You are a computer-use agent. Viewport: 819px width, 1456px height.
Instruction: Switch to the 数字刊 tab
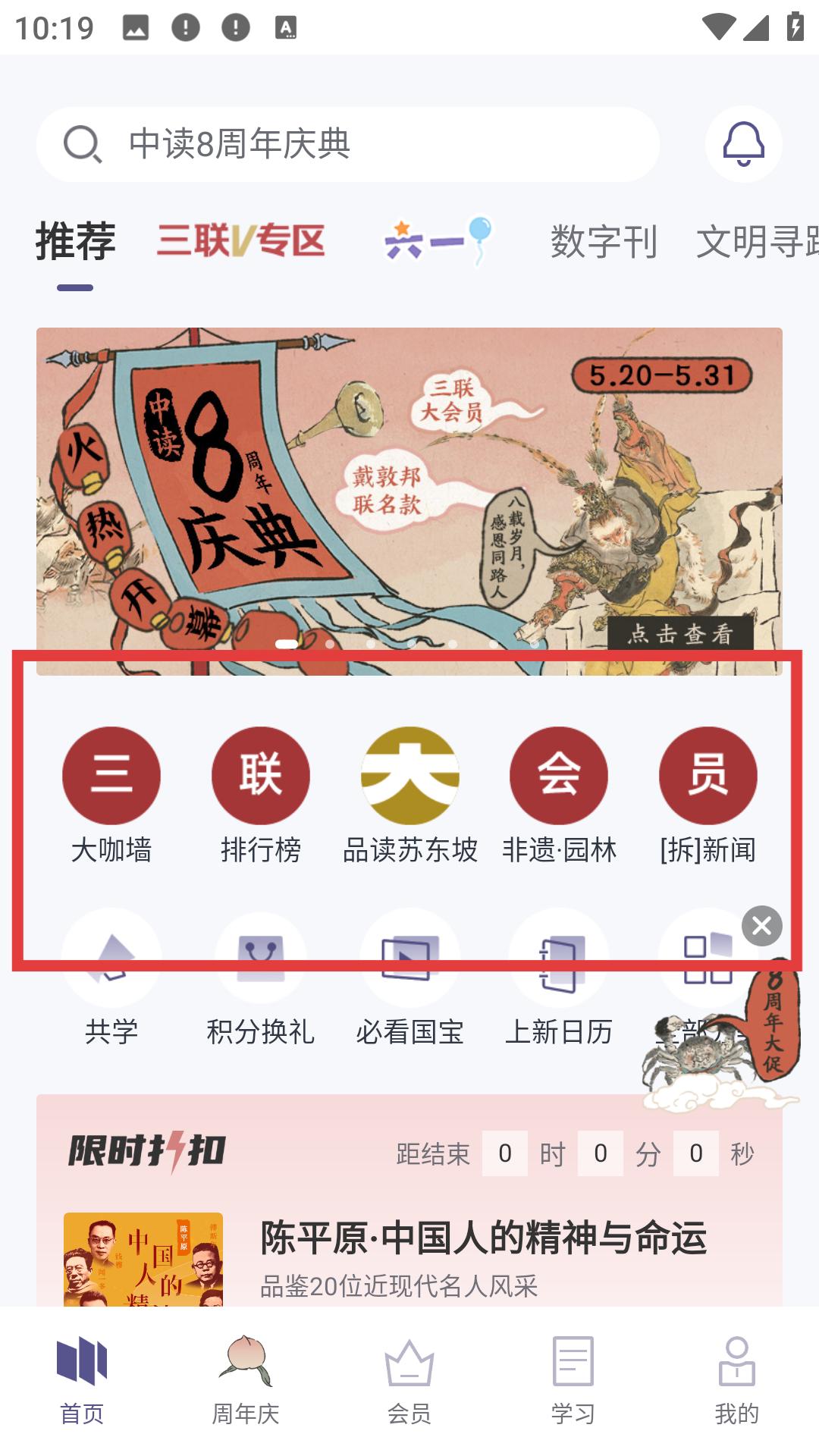pos(604,241)
